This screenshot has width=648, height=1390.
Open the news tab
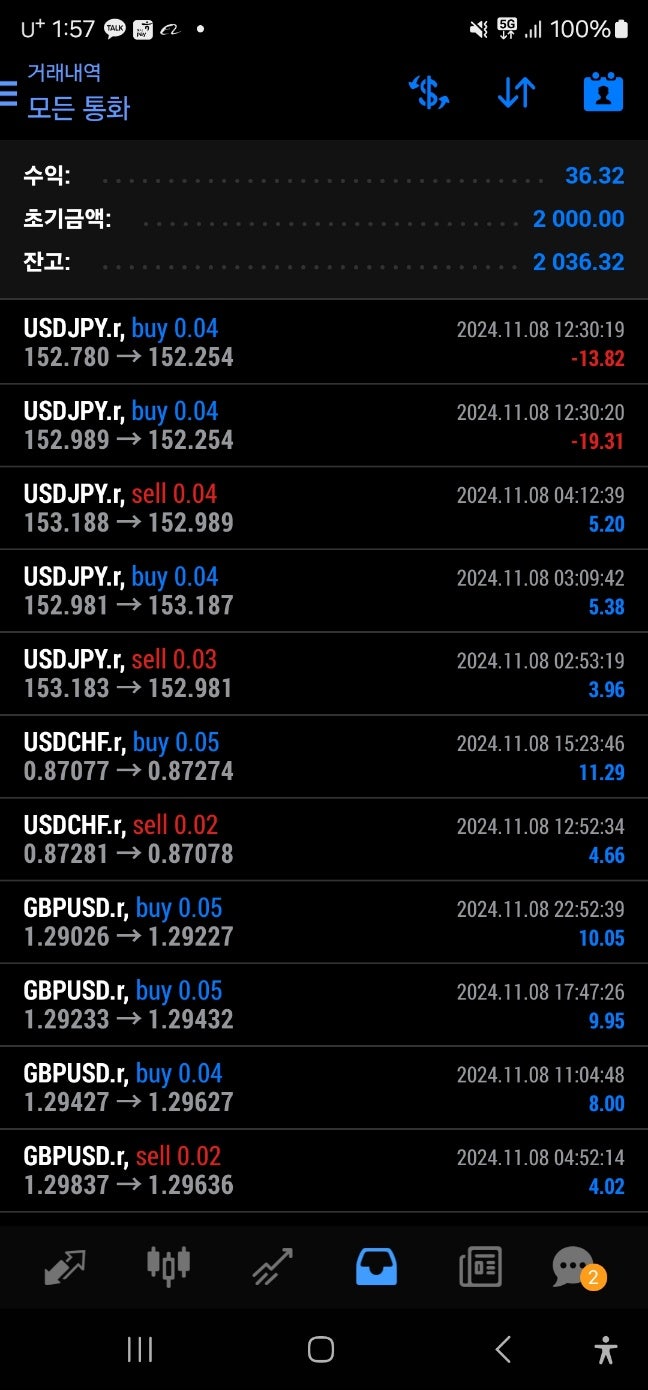(480, 1267)
